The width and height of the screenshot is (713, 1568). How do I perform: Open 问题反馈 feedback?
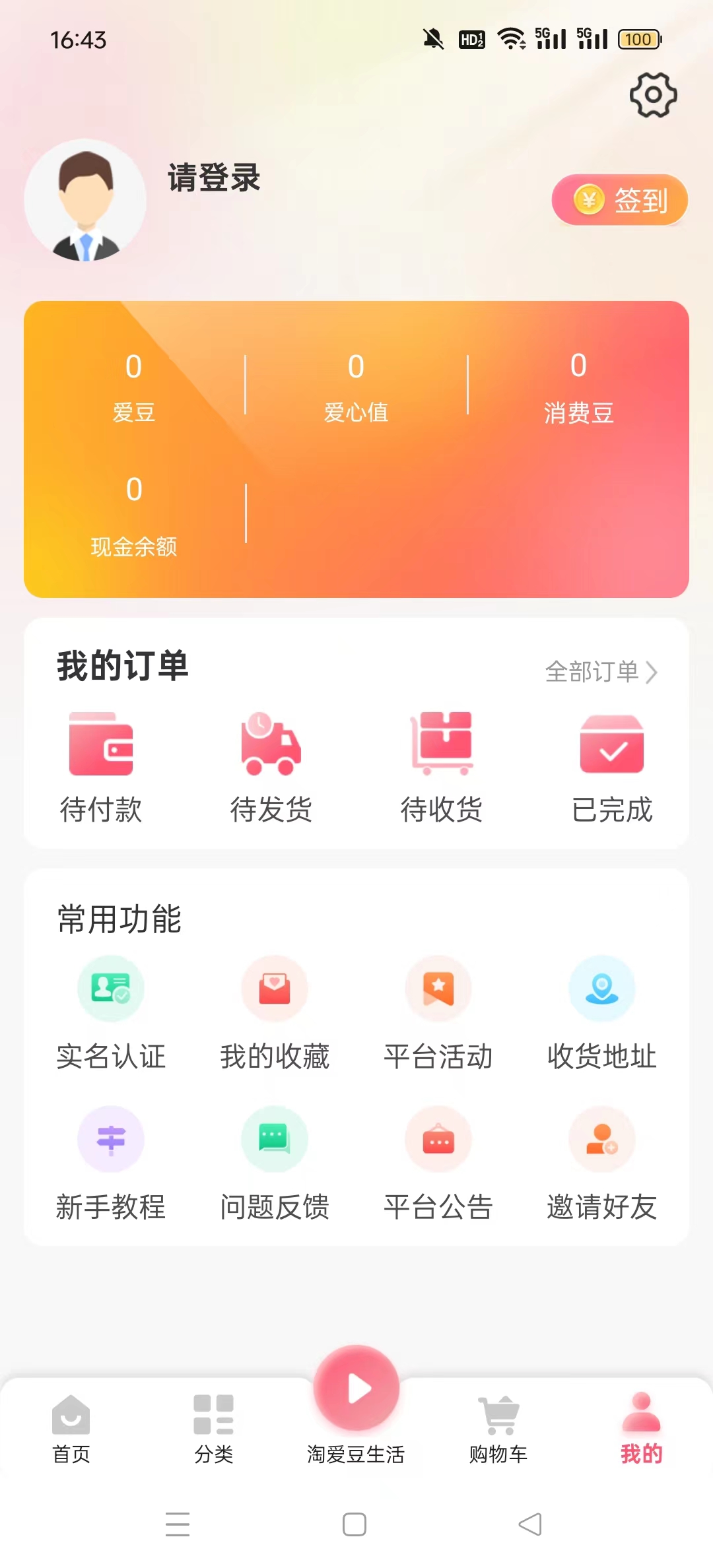tap(275, 1163)
